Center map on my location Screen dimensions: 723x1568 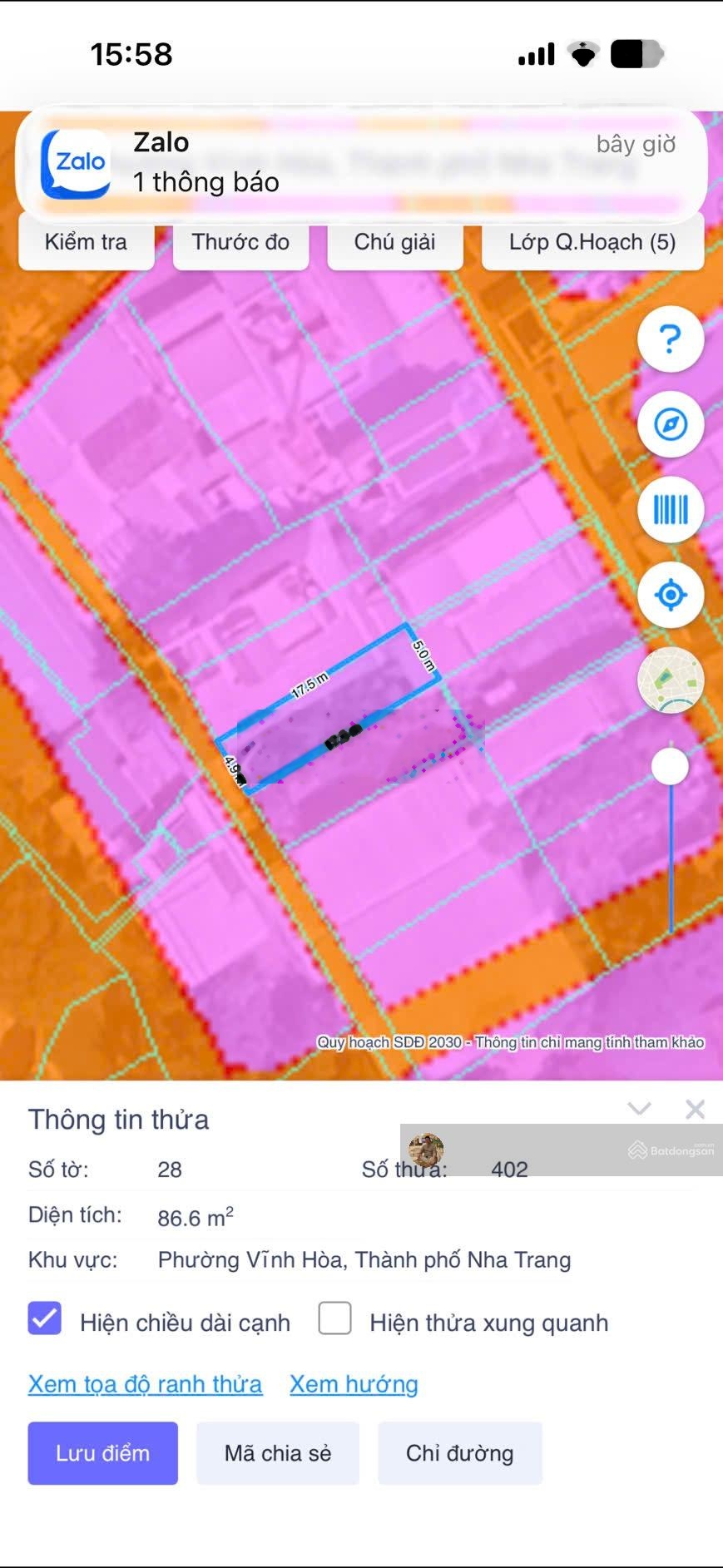click(x=670, y=595)
